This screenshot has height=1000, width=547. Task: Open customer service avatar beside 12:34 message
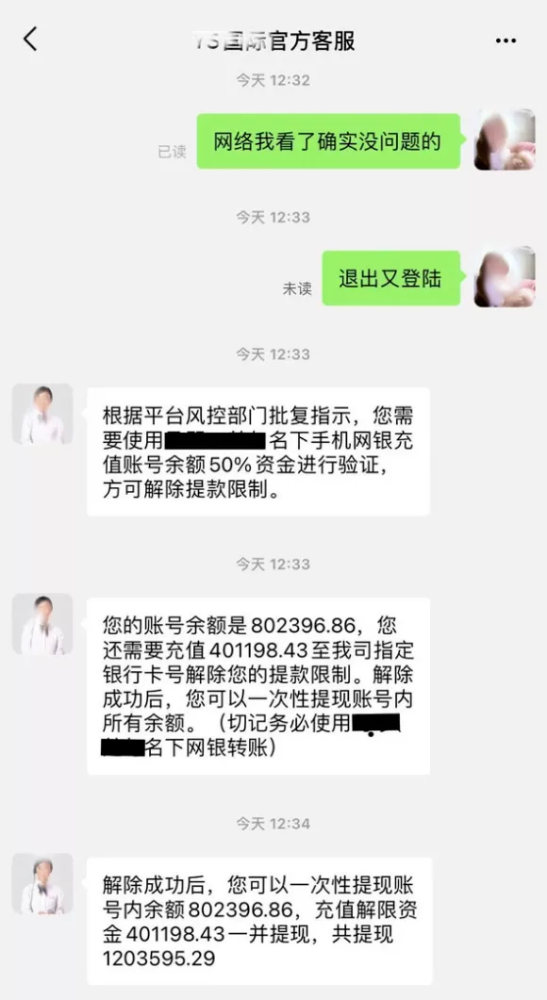tap(42, 884)
